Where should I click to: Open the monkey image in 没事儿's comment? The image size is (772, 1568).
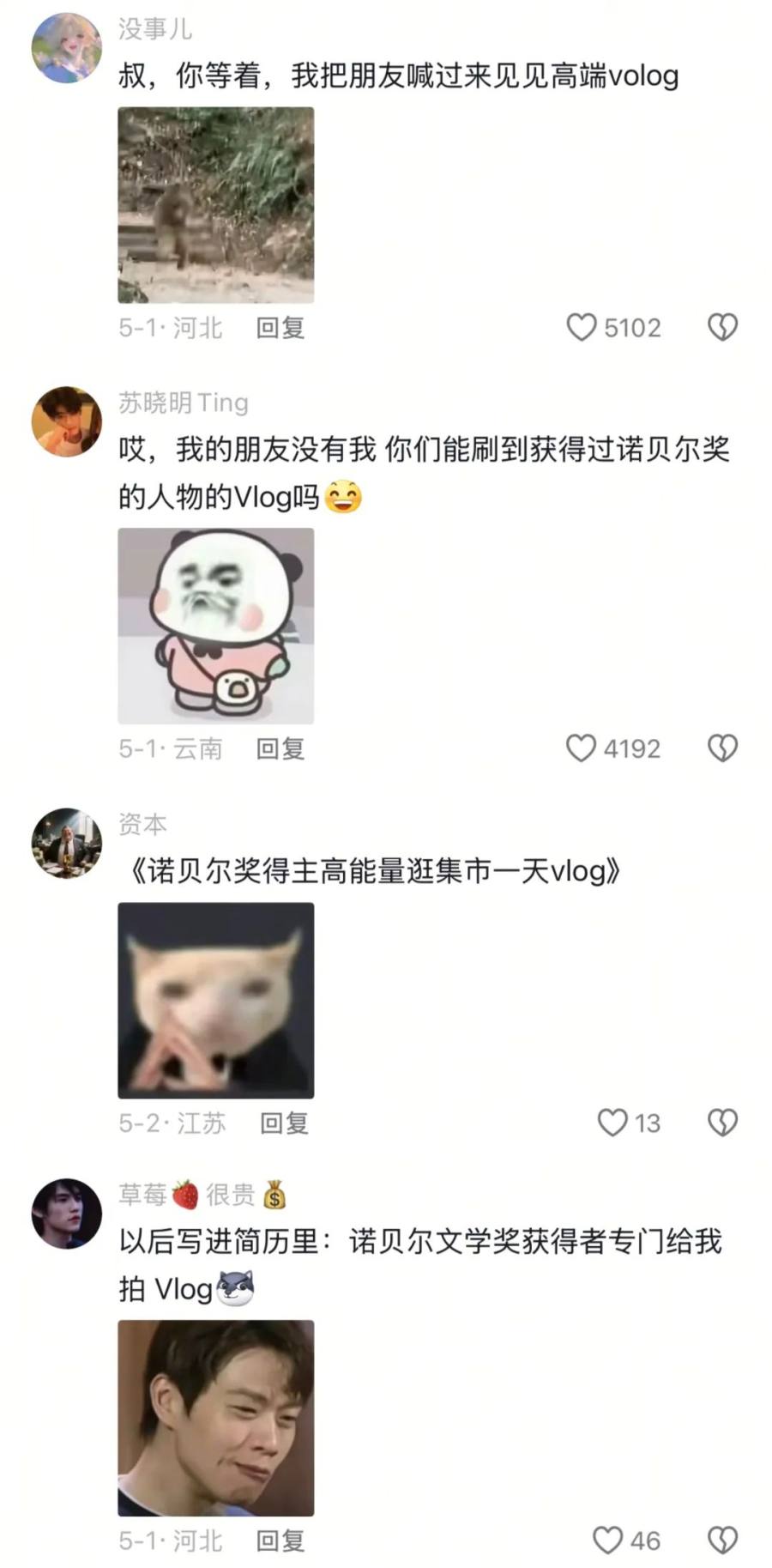(215, 204)
